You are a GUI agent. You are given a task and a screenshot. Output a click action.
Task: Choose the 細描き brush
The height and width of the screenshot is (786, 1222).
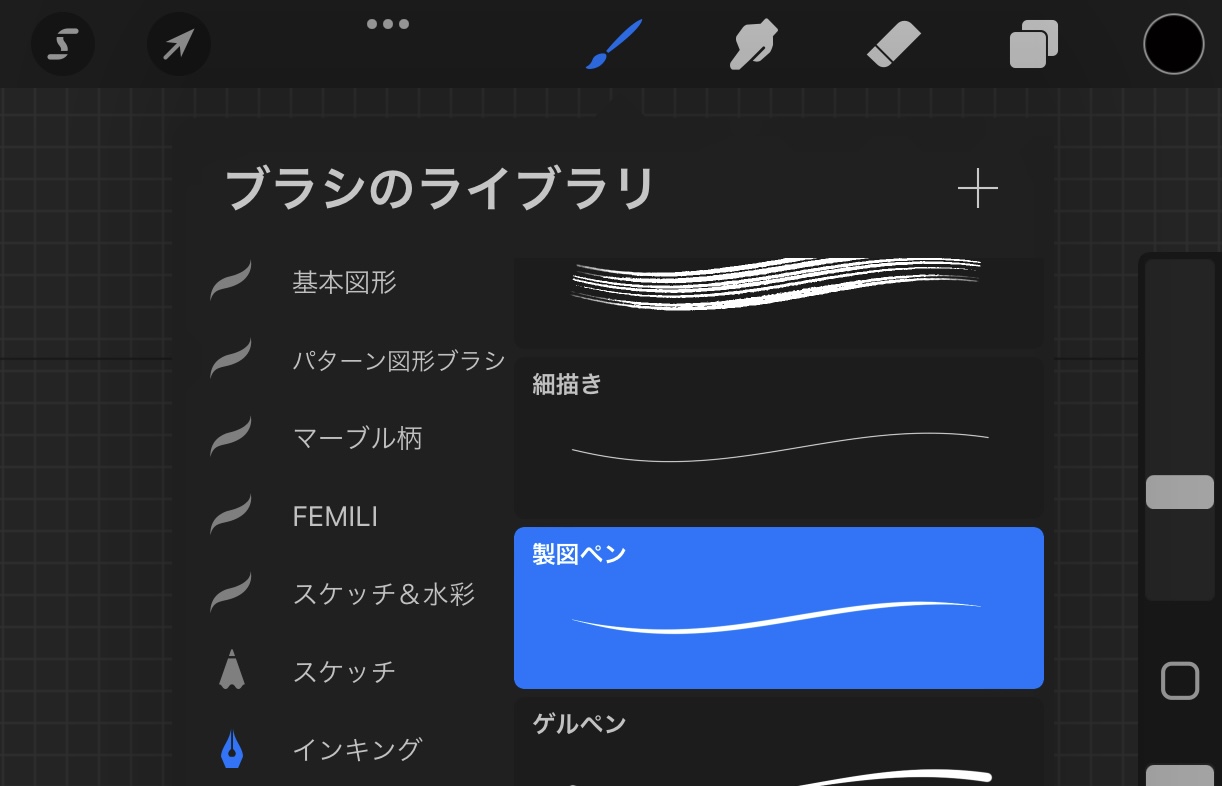[x=778, y=438]
